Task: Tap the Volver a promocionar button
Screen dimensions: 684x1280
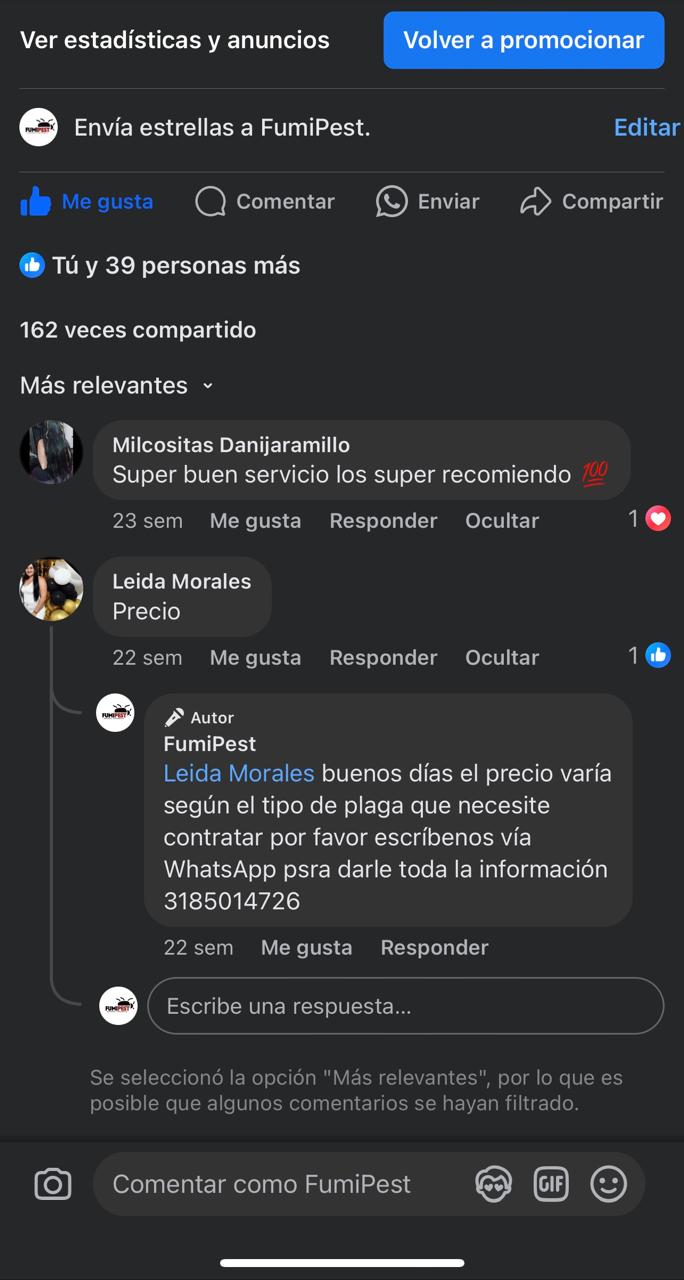Action: pos(524,40)
